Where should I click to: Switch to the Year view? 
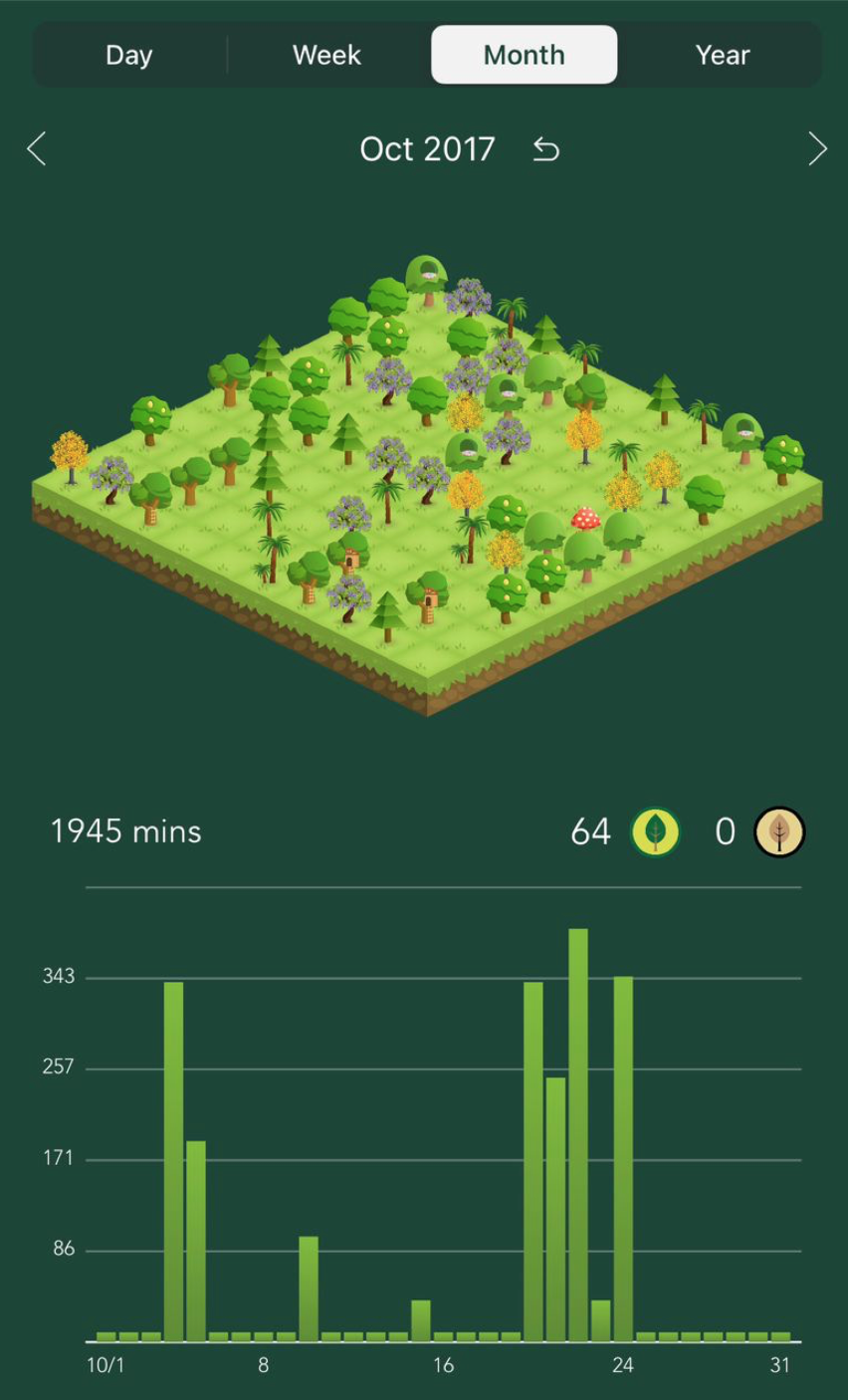[x=722, y=55]
